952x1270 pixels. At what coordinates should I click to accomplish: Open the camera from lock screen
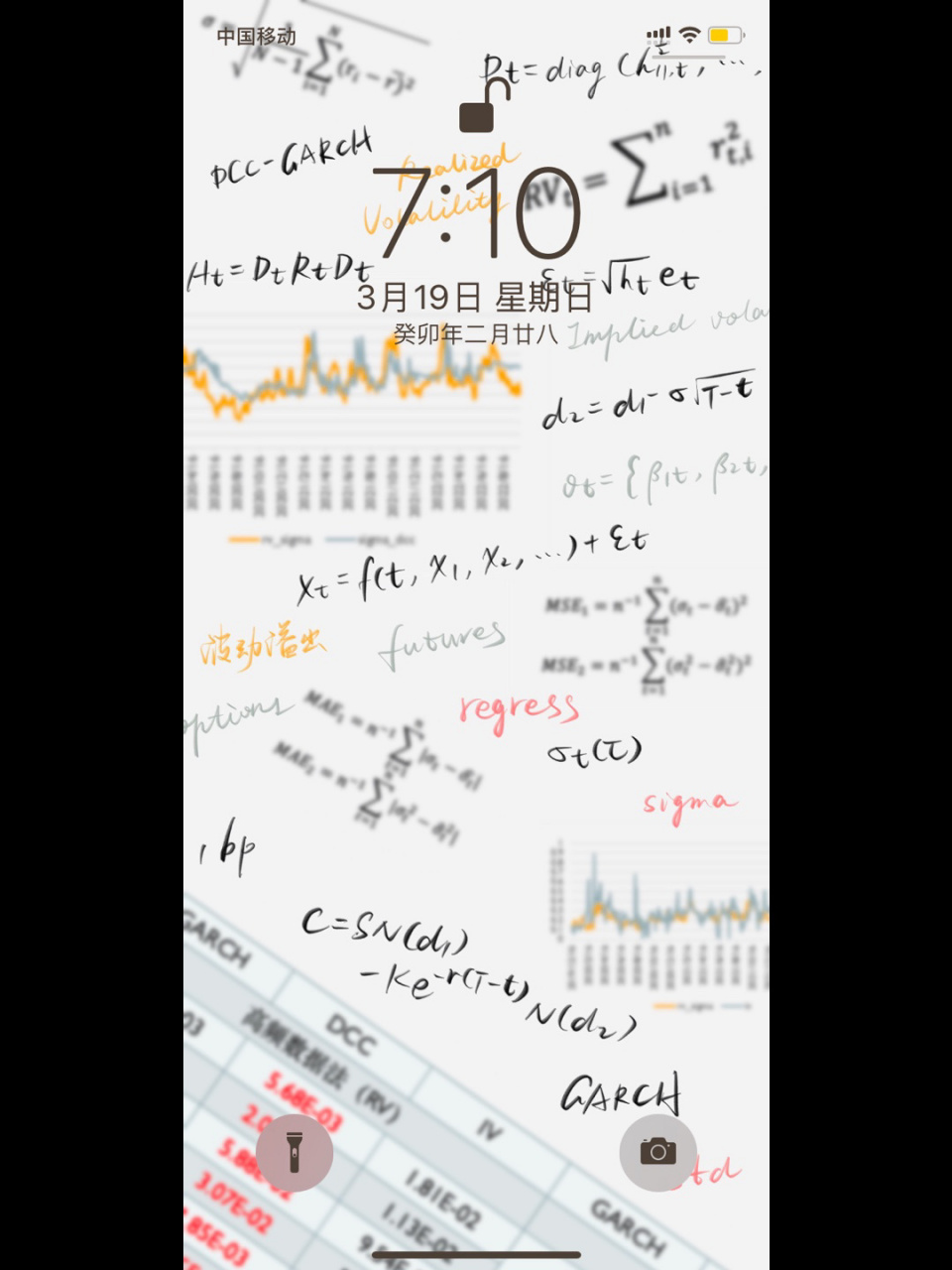click(x=657, y=1152)
